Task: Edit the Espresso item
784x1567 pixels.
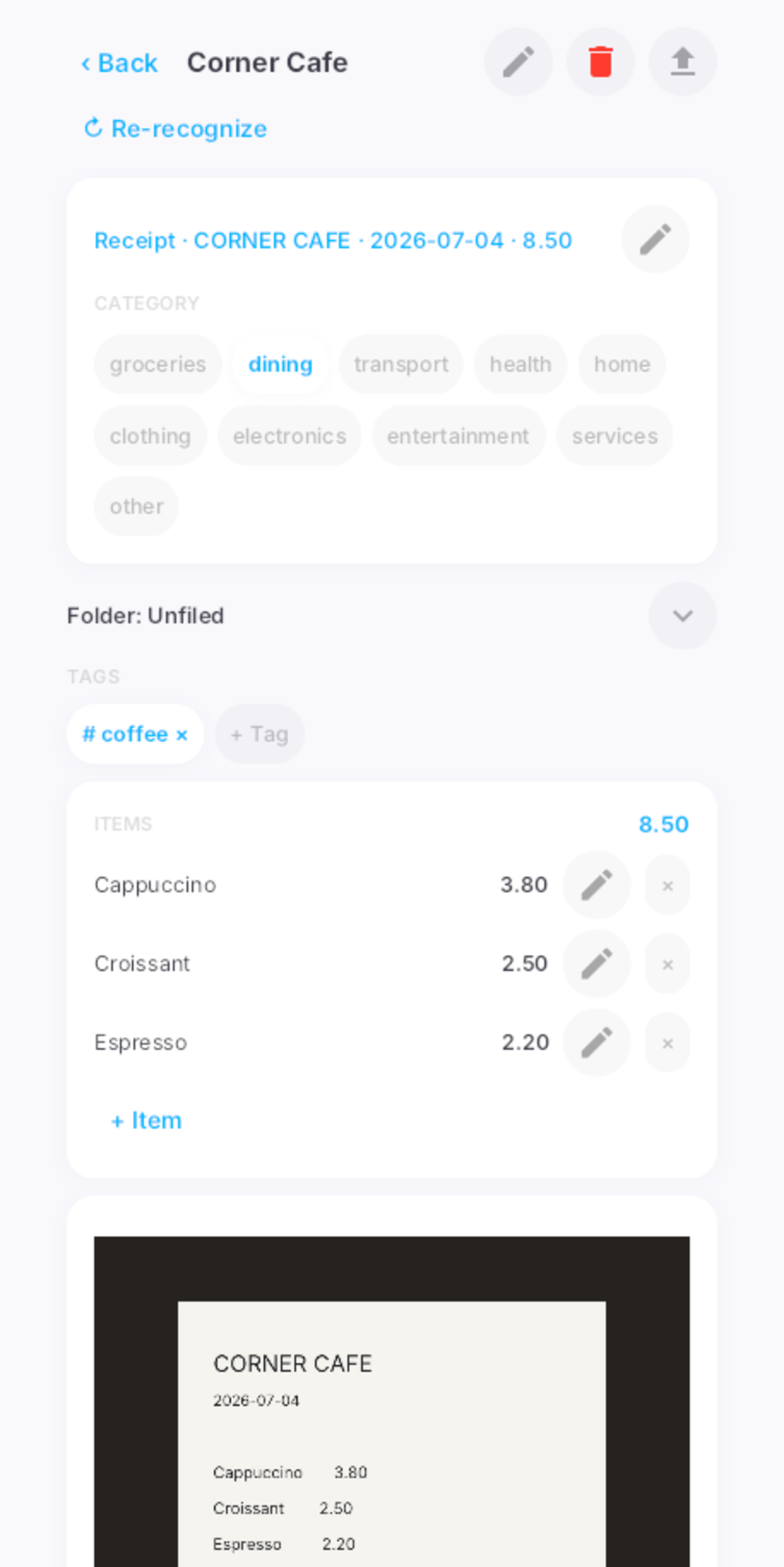Action: 597,1043
